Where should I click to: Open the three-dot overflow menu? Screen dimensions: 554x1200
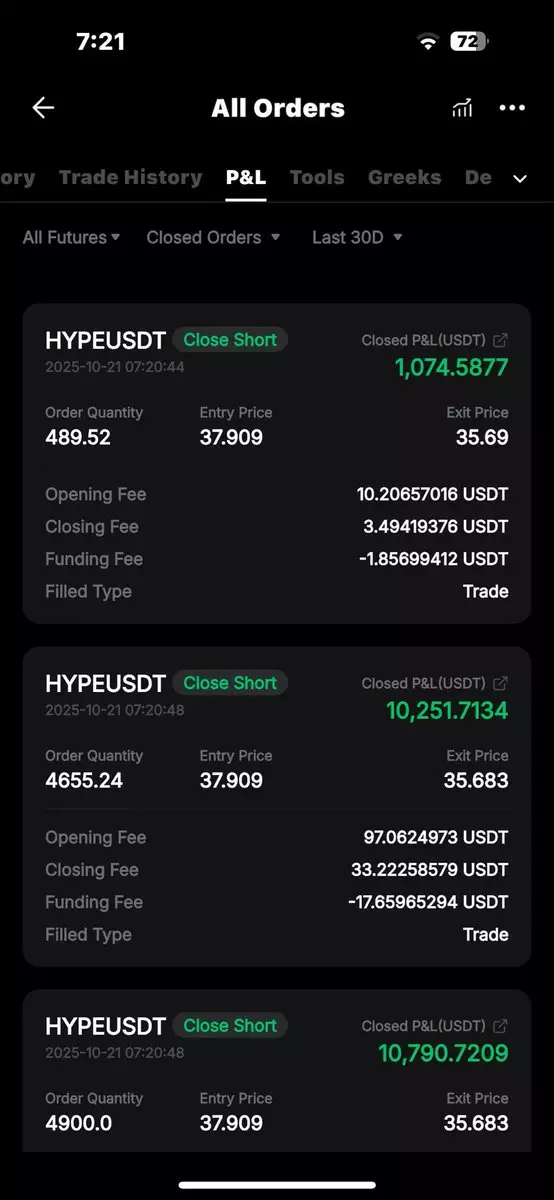[x=512, y=108]
